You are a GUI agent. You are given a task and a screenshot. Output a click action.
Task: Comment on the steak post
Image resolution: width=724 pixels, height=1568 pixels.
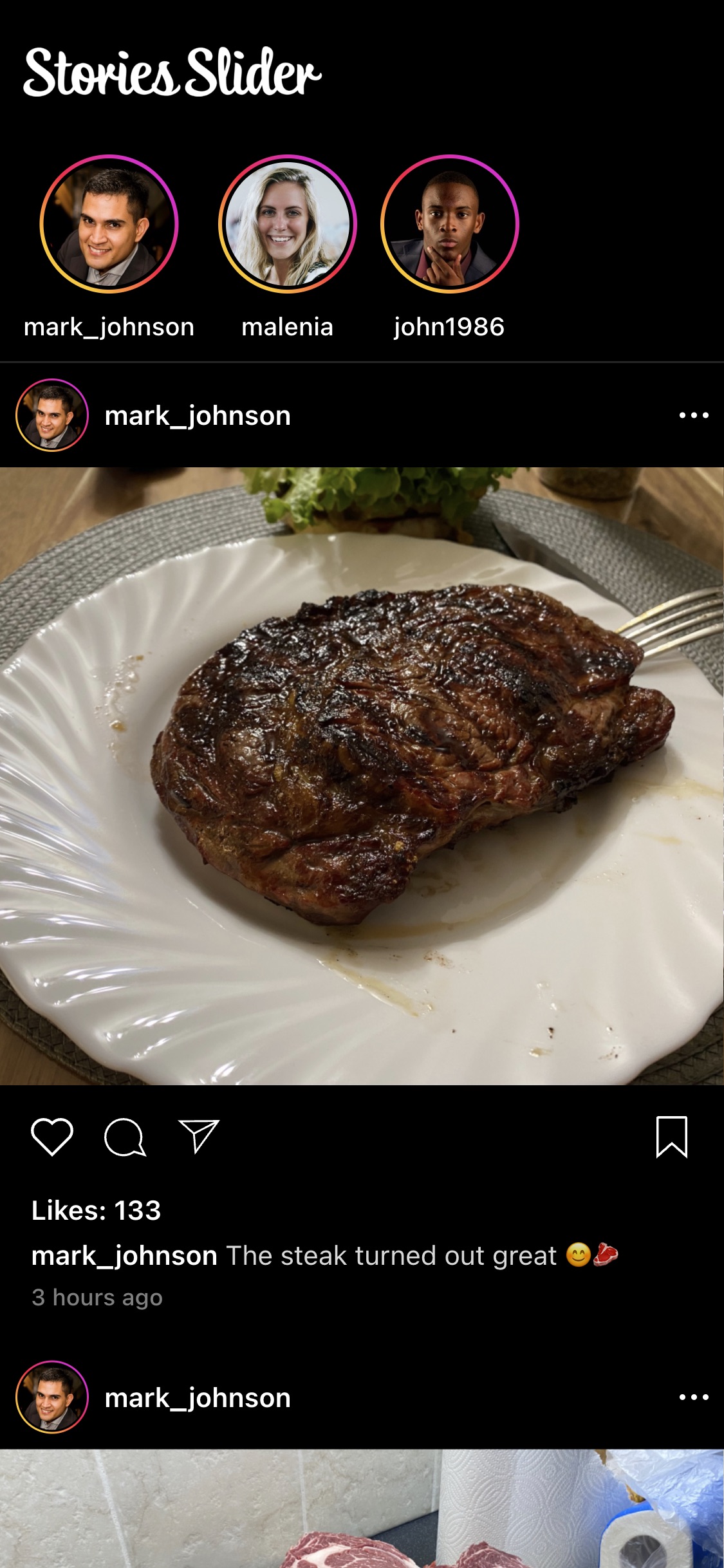[125, 1137]
